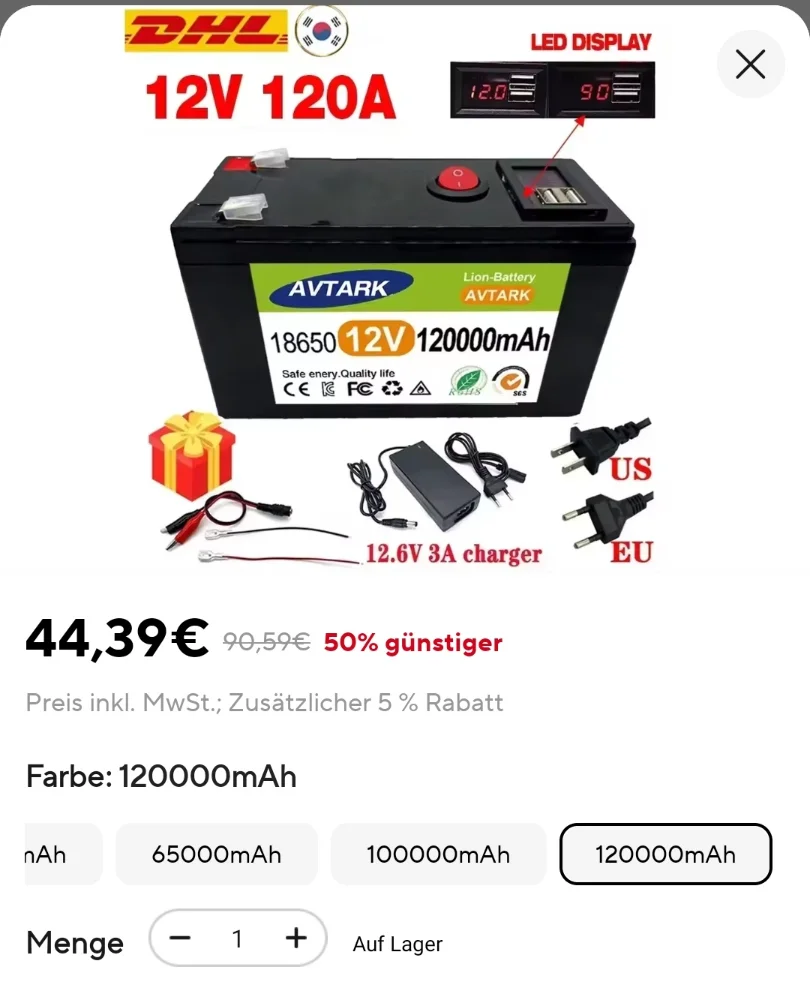810x1000 pixels.
Task: Choose the 100000mAh option
Action: click(438, 854)
